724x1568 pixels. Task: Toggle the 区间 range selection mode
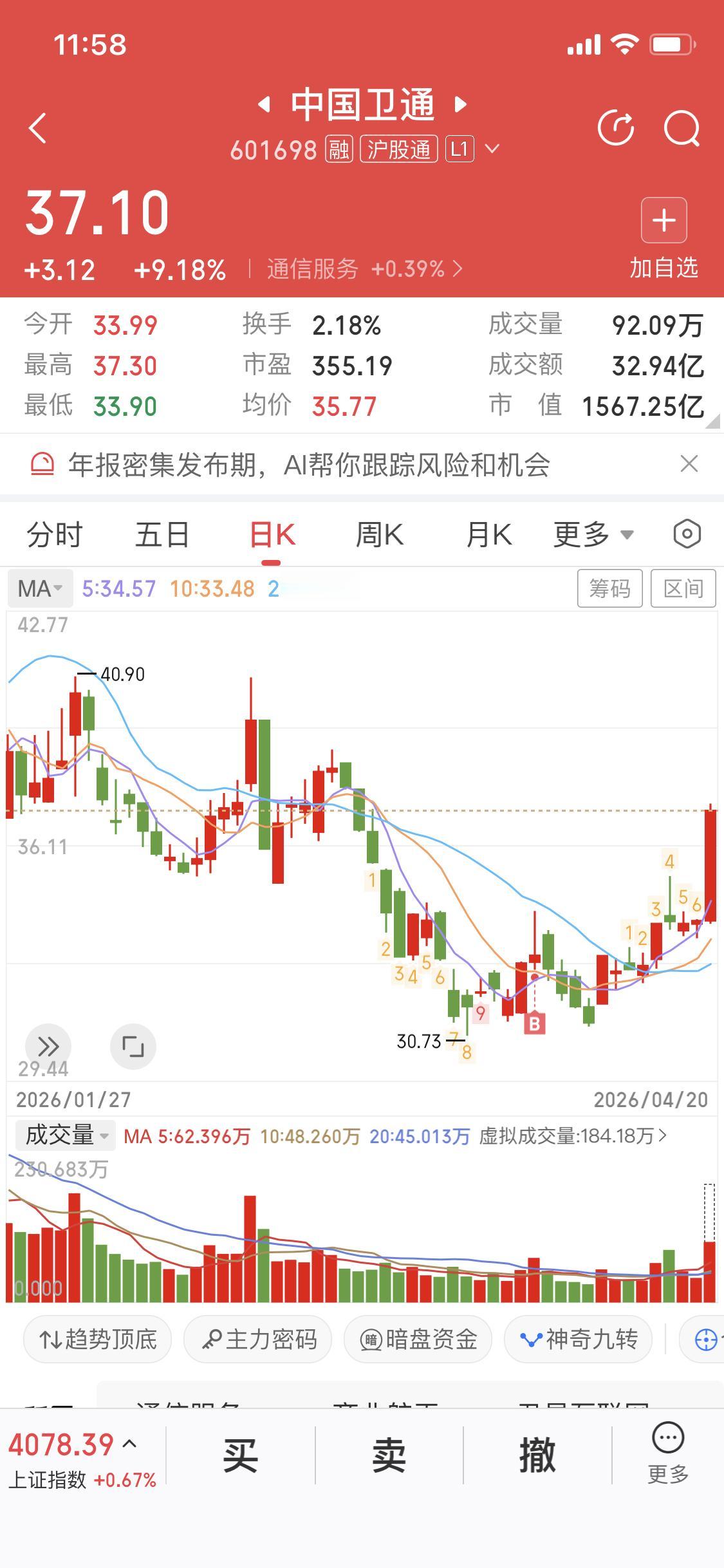point(683,588)
